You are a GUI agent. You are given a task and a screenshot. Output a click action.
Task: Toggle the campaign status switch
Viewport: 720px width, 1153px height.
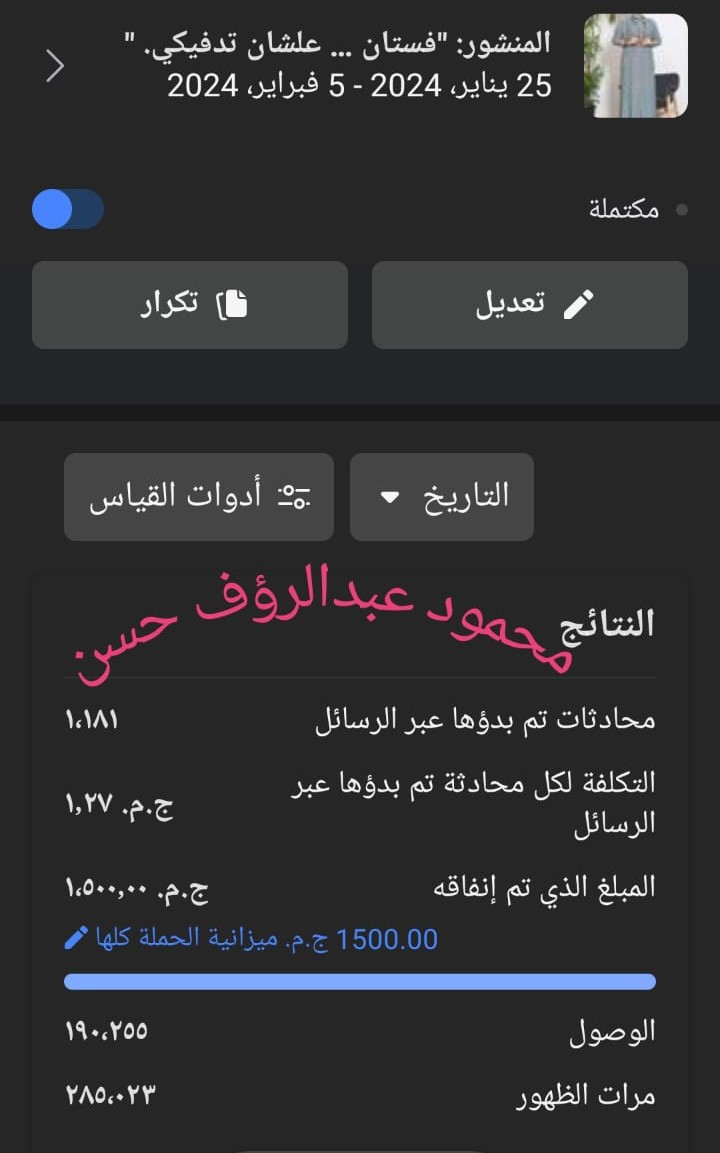(68, 210)
